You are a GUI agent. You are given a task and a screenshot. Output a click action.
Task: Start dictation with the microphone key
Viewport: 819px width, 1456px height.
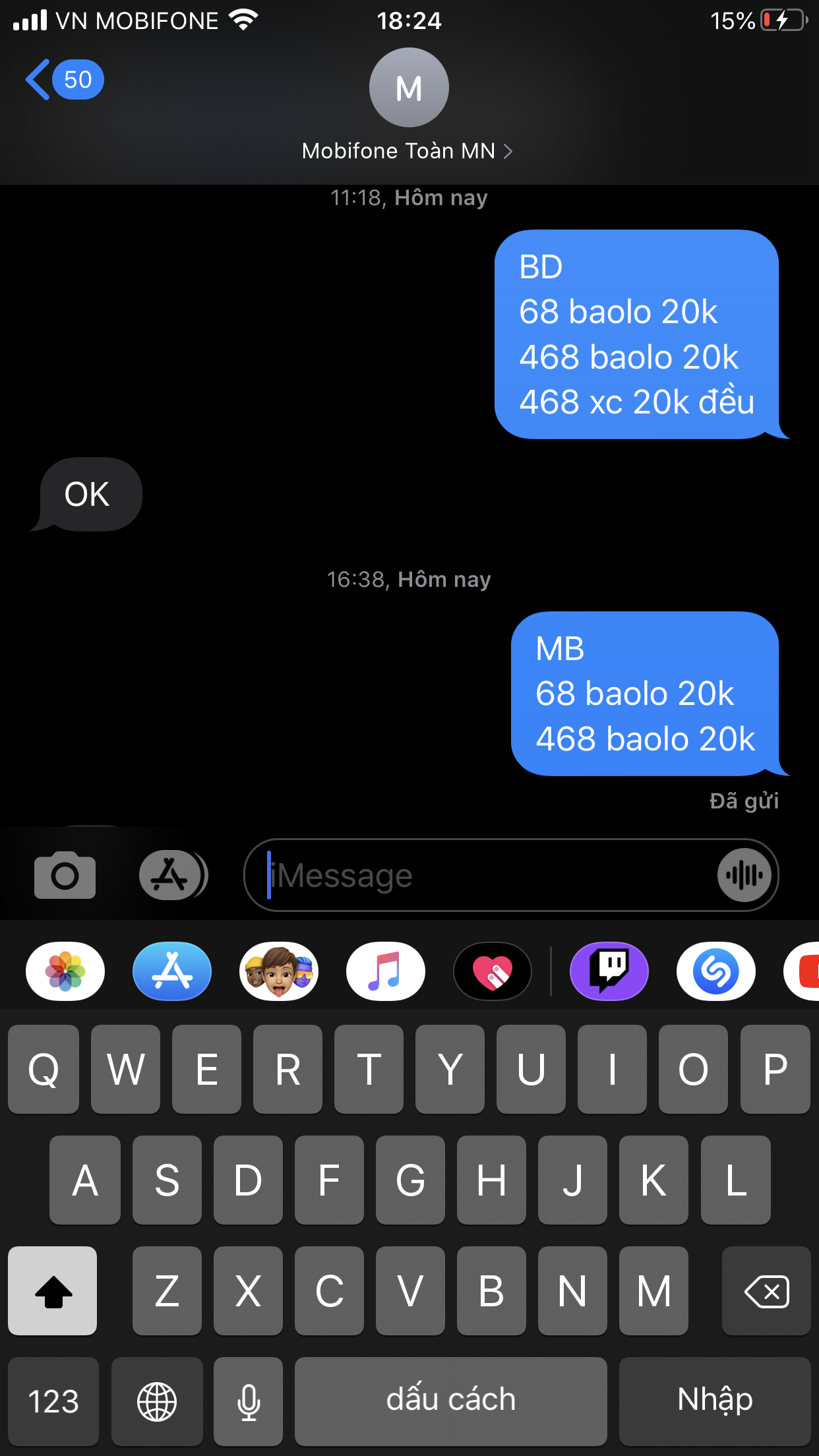(x=249, y=1401)
